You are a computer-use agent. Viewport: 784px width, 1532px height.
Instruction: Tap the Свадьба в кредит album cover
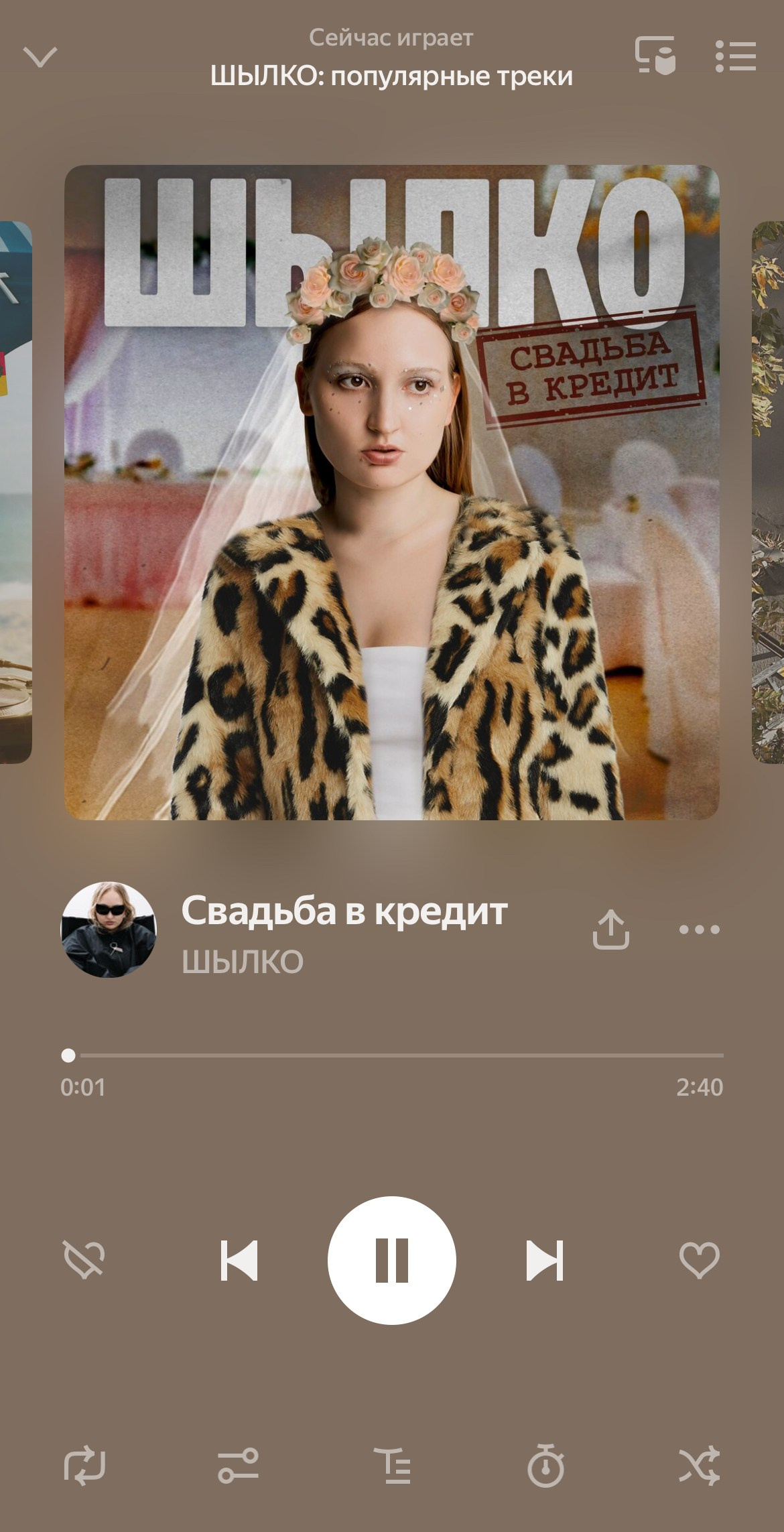392,493
